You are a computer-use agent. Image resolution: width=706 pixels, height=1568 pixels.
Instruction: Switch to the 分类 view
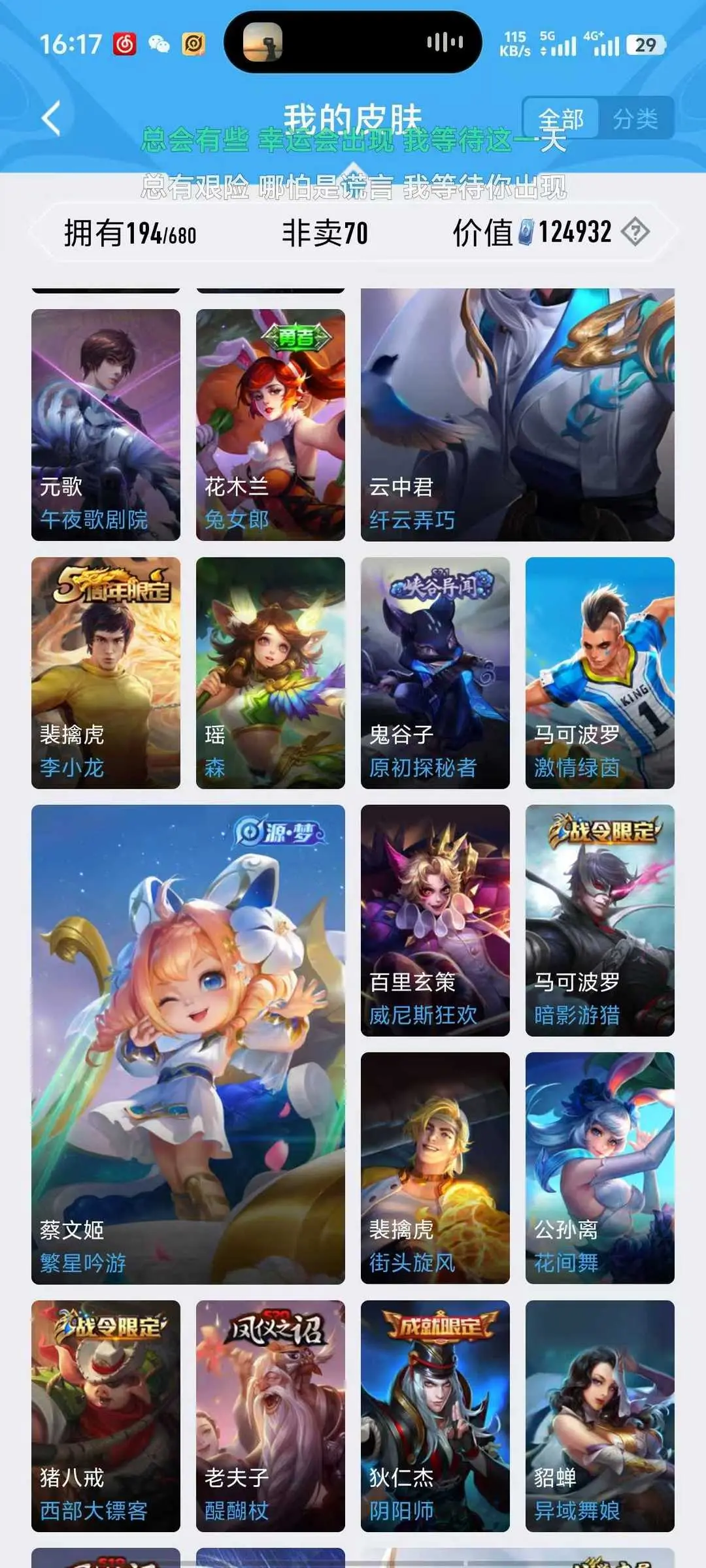635,119
